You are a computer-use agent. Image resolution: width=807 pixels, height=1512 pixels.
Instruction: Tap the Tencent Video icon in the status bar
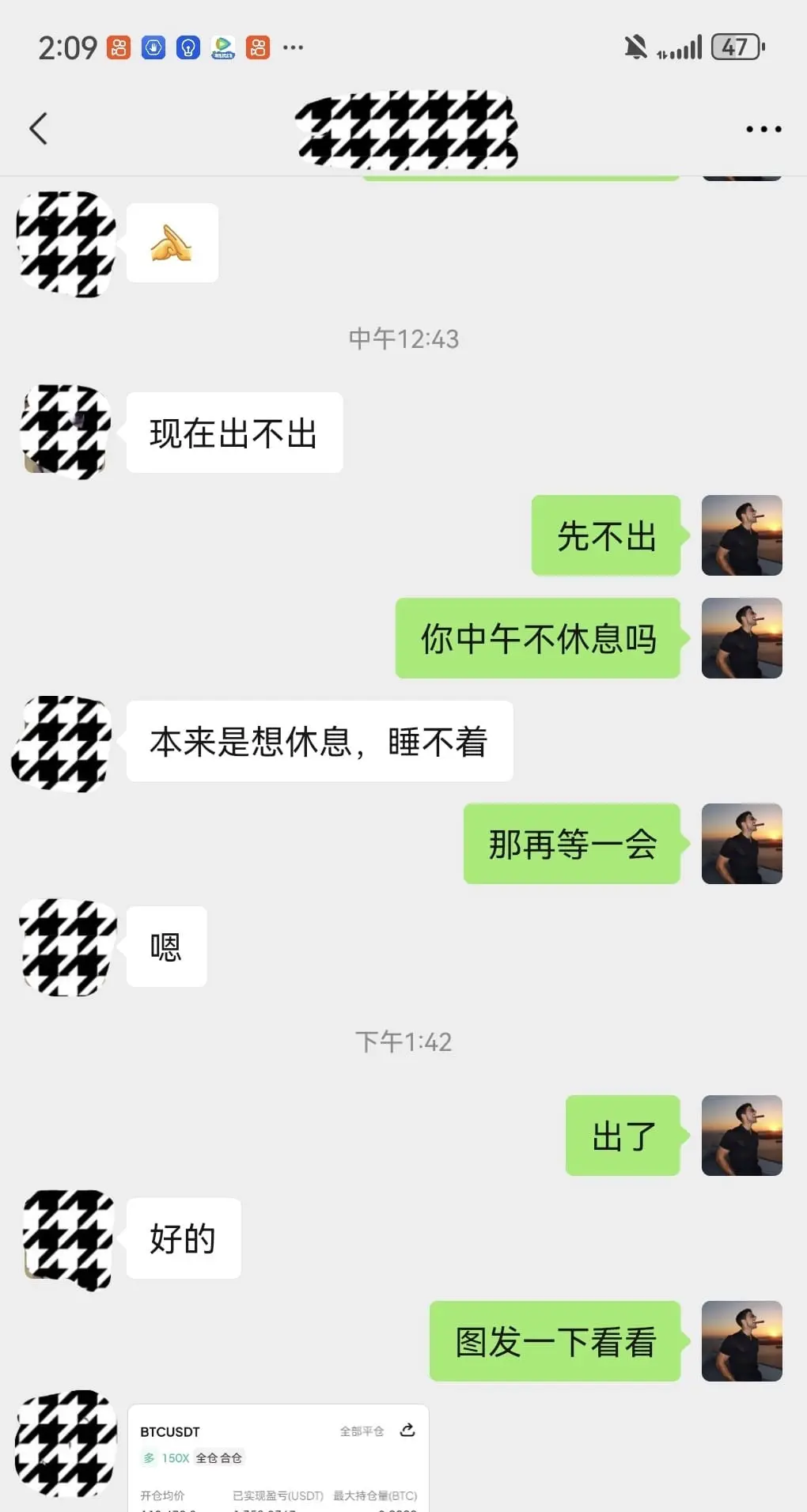coord(222,47)
